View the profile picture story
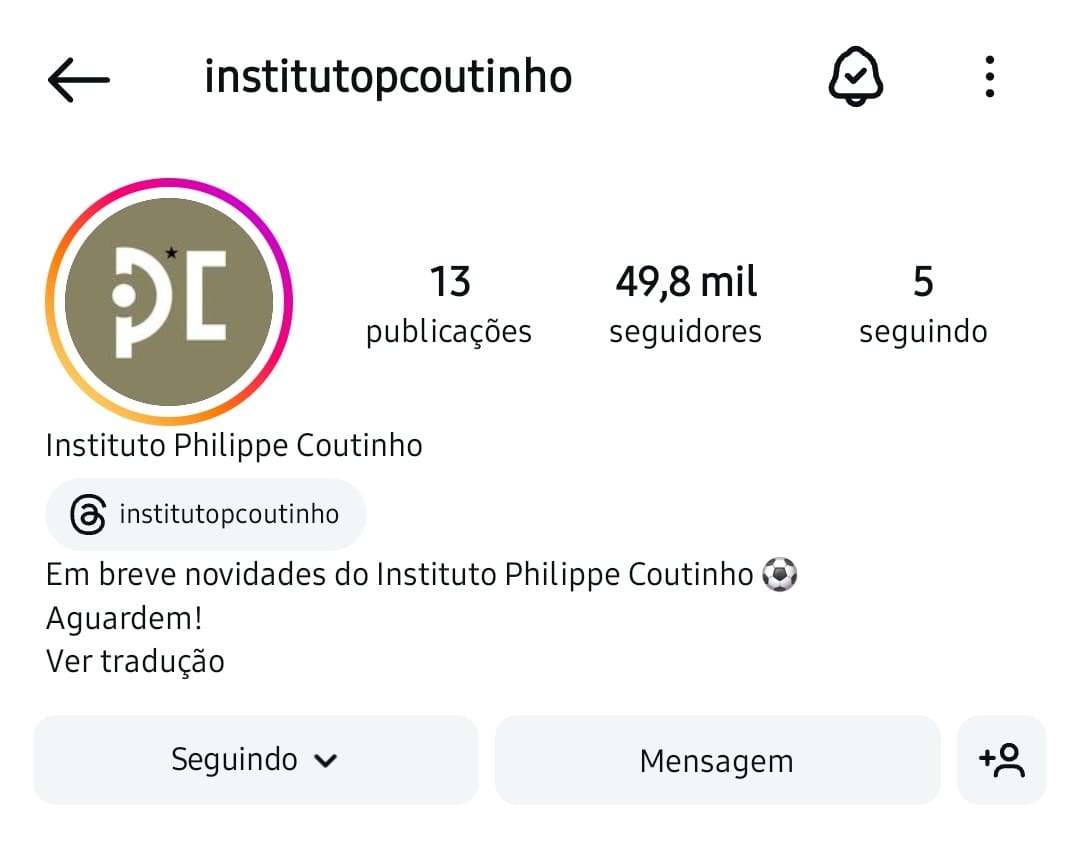Viewport: 1080px width, 857px height. [x=169, y=302]
